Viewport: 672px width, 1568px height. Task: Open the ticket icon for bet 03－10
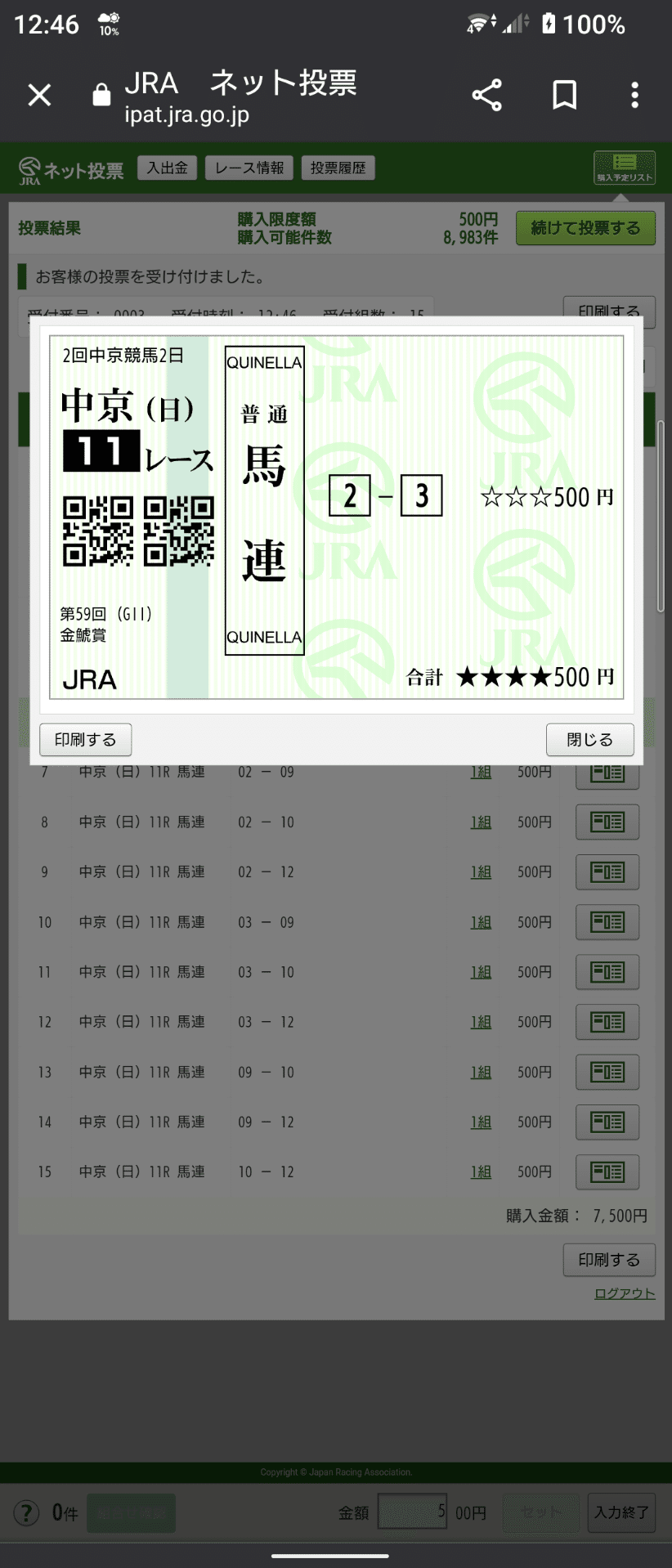pyautogui.click(x=607, y=972)
